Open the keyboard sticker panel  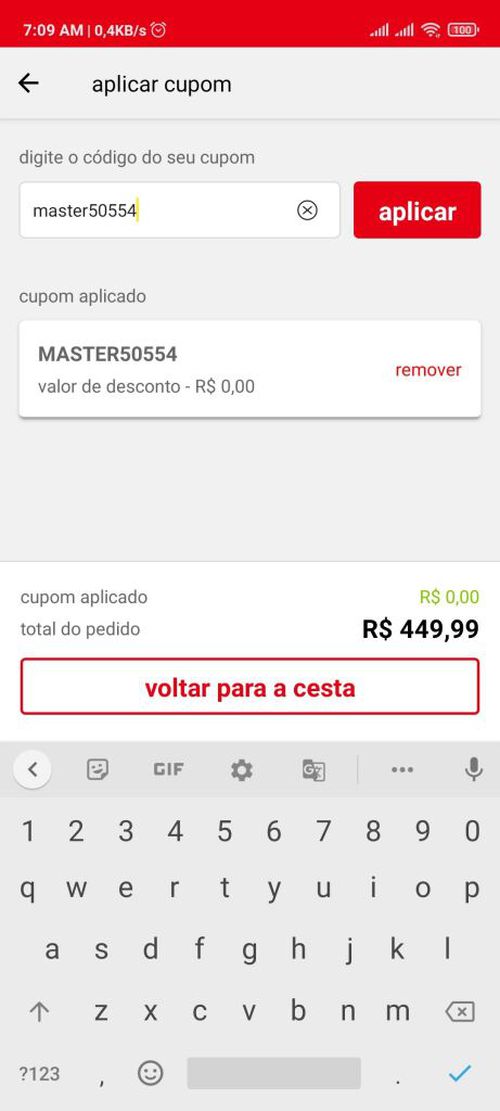pyautogui.click(x=98, y=769)
